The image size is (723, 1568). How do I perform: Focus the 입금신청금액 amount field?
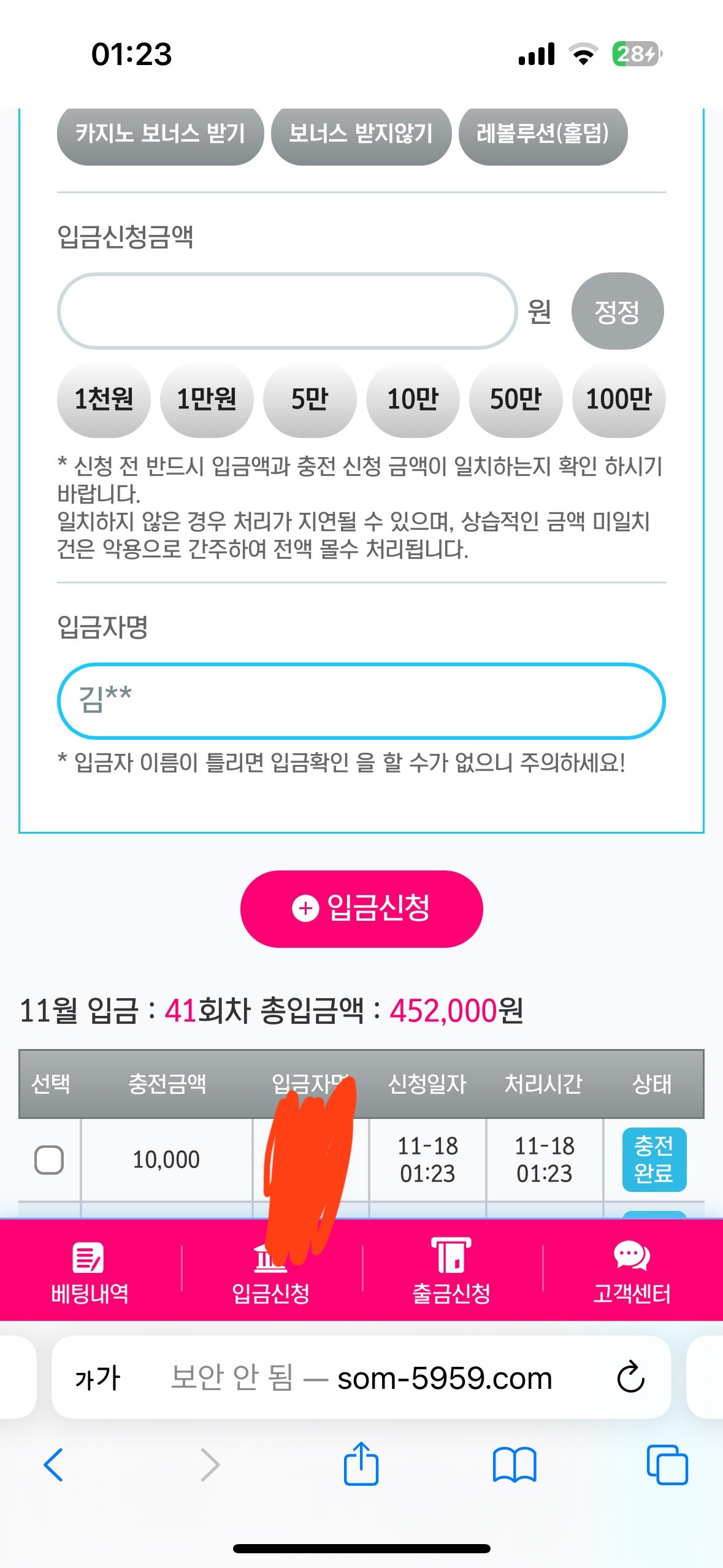287,311
